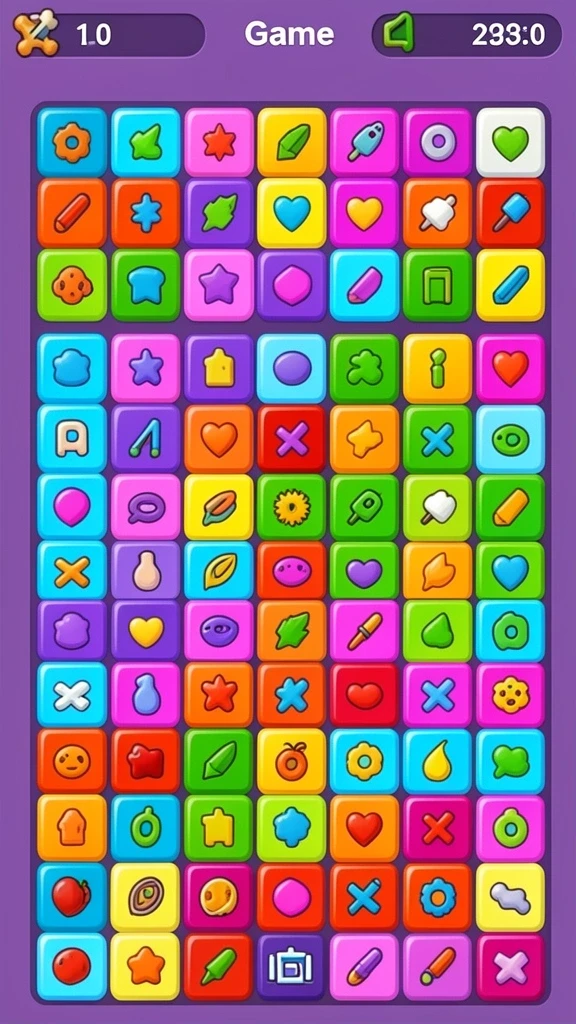Tap the white tile with green heart
This screenshot has height=1024, width=576.
[x=510, y=142]
